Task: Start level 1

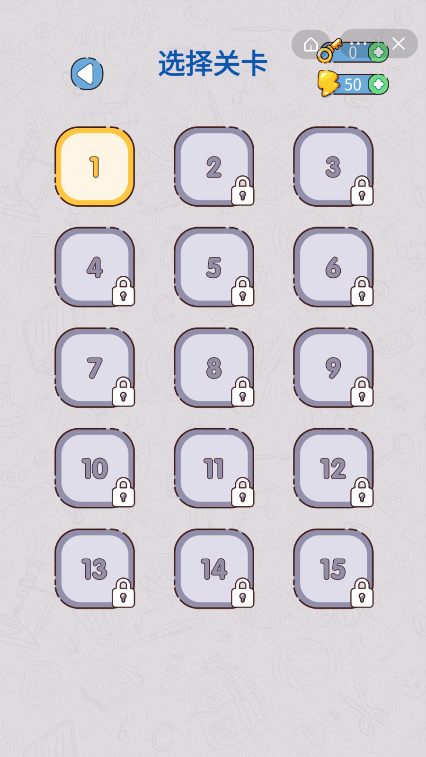Action: 94,167
